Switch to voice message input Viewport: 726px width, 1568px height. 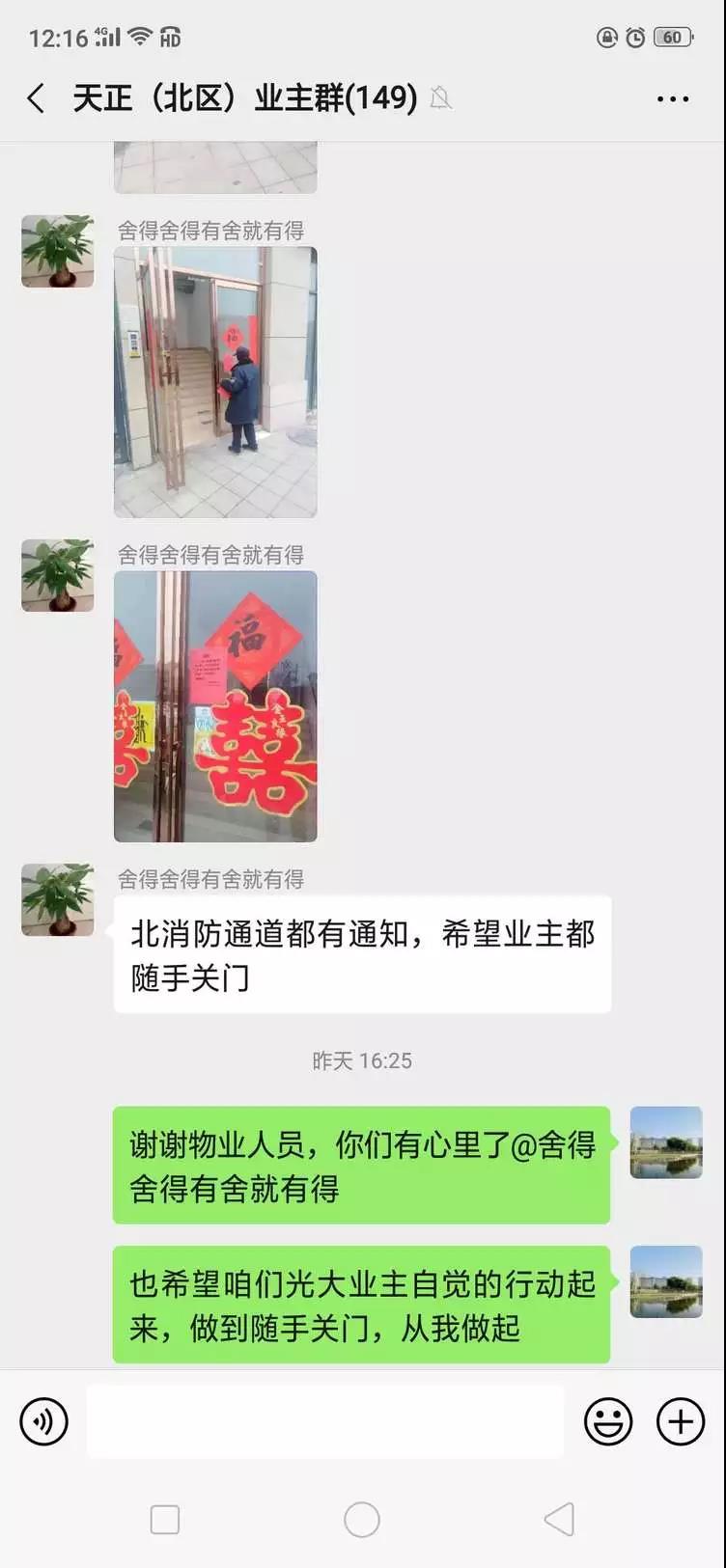44,1421
